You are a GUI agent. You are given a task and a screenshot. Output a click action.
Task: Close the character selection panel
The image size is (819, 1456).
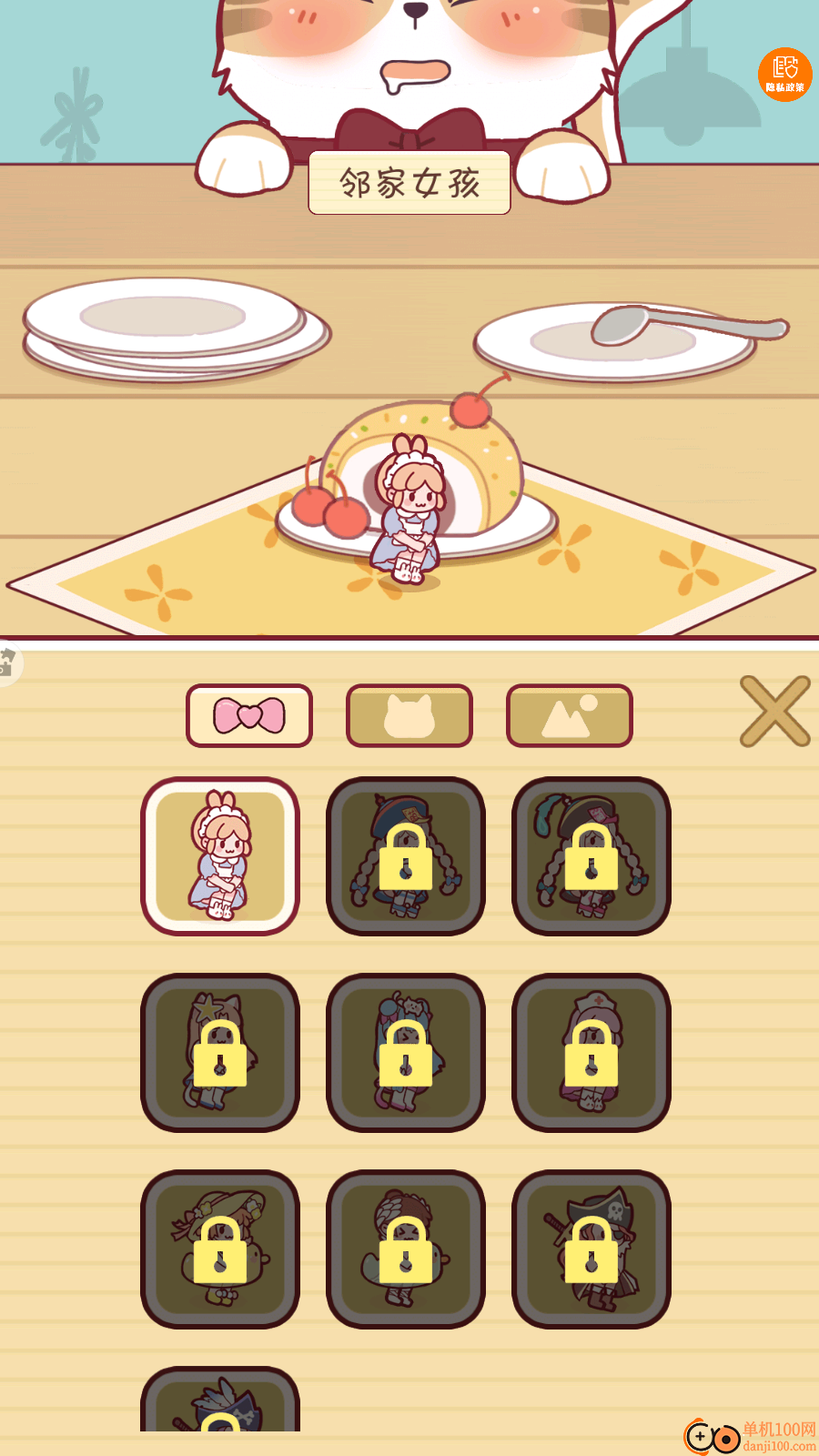(x=774, y=712)
